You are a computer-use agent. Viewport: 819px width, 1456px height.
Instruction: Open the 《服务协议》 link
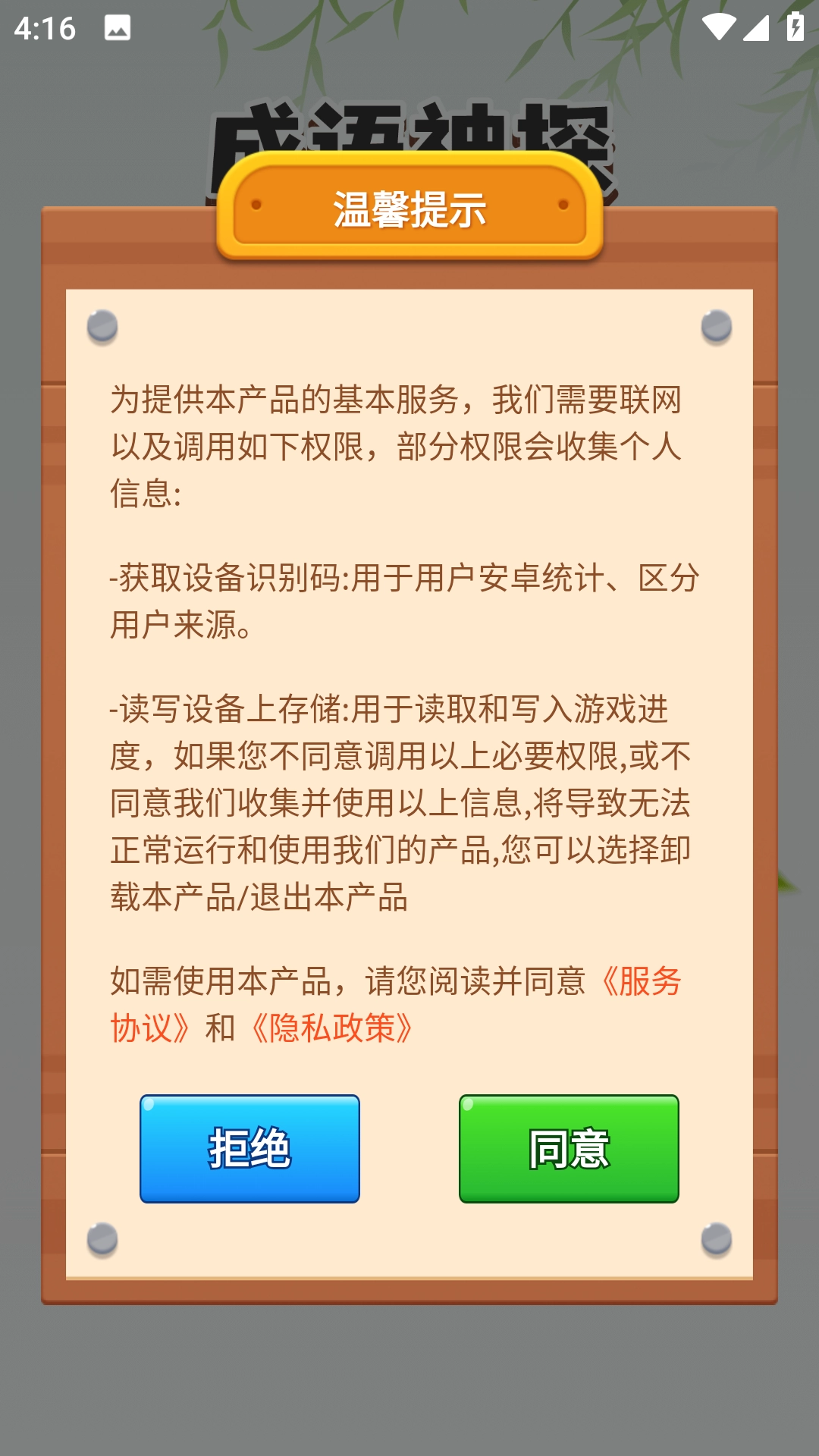coord(641,981)
